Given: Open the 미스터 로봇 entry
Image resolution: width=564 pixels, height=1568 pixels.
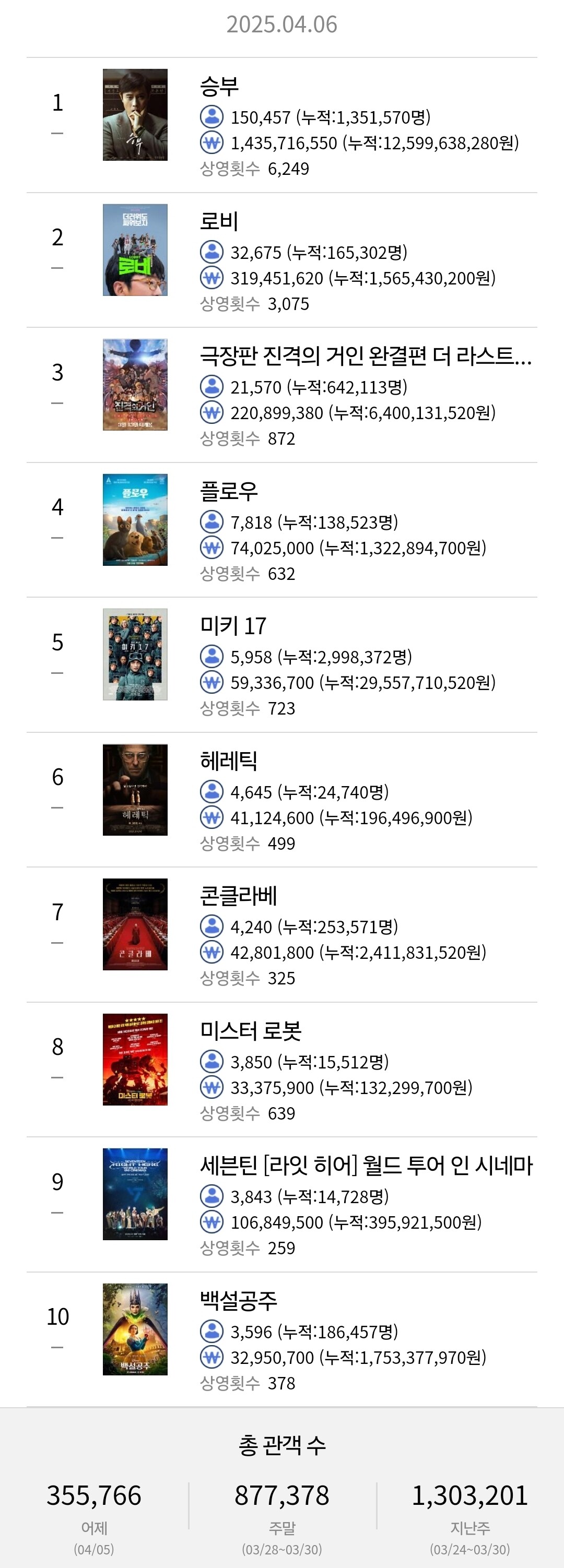Looking at the screenshot, I should [251, 1030].
